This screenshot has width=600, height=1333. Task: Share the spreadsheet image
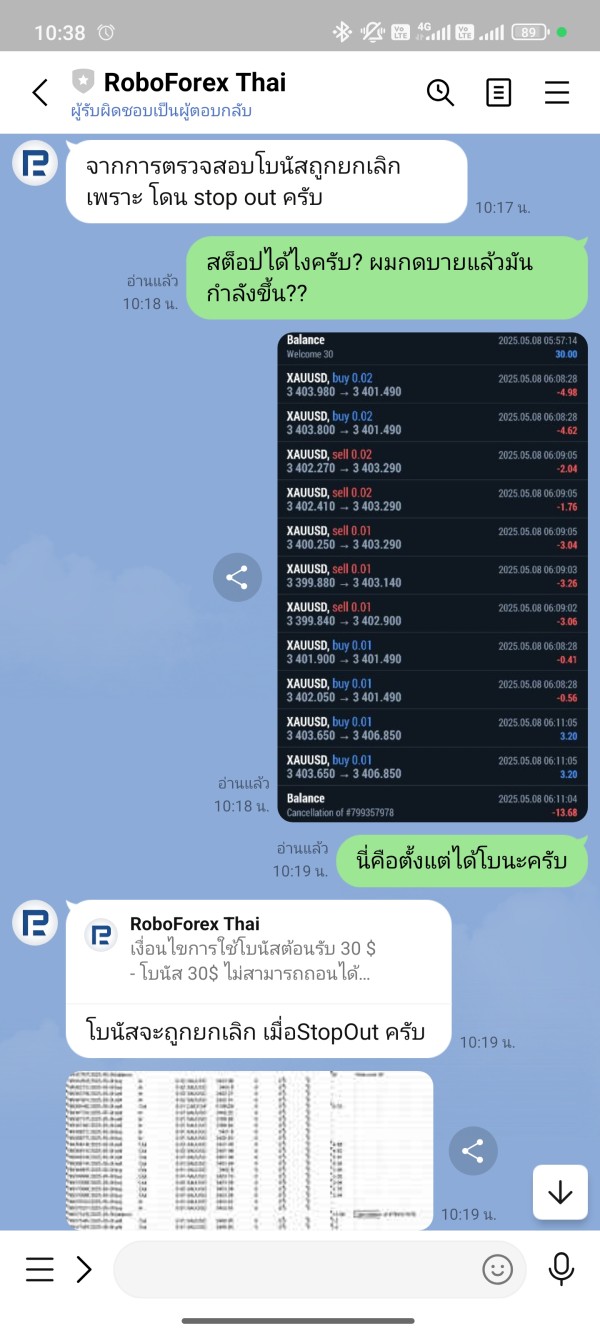click(473, 1152)
